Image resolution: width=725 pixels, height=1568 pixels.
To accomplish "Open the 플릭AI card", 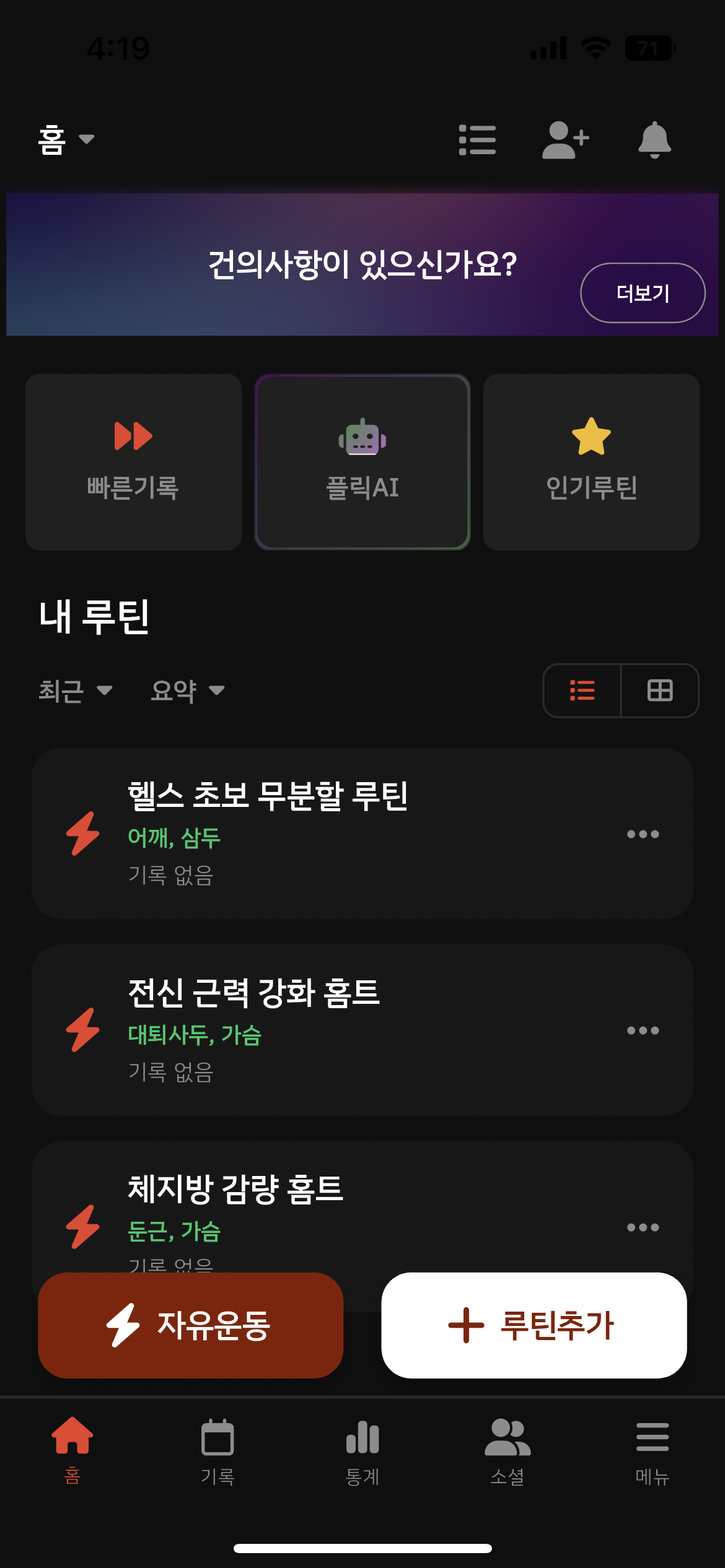I will click(x=362, y=462).
